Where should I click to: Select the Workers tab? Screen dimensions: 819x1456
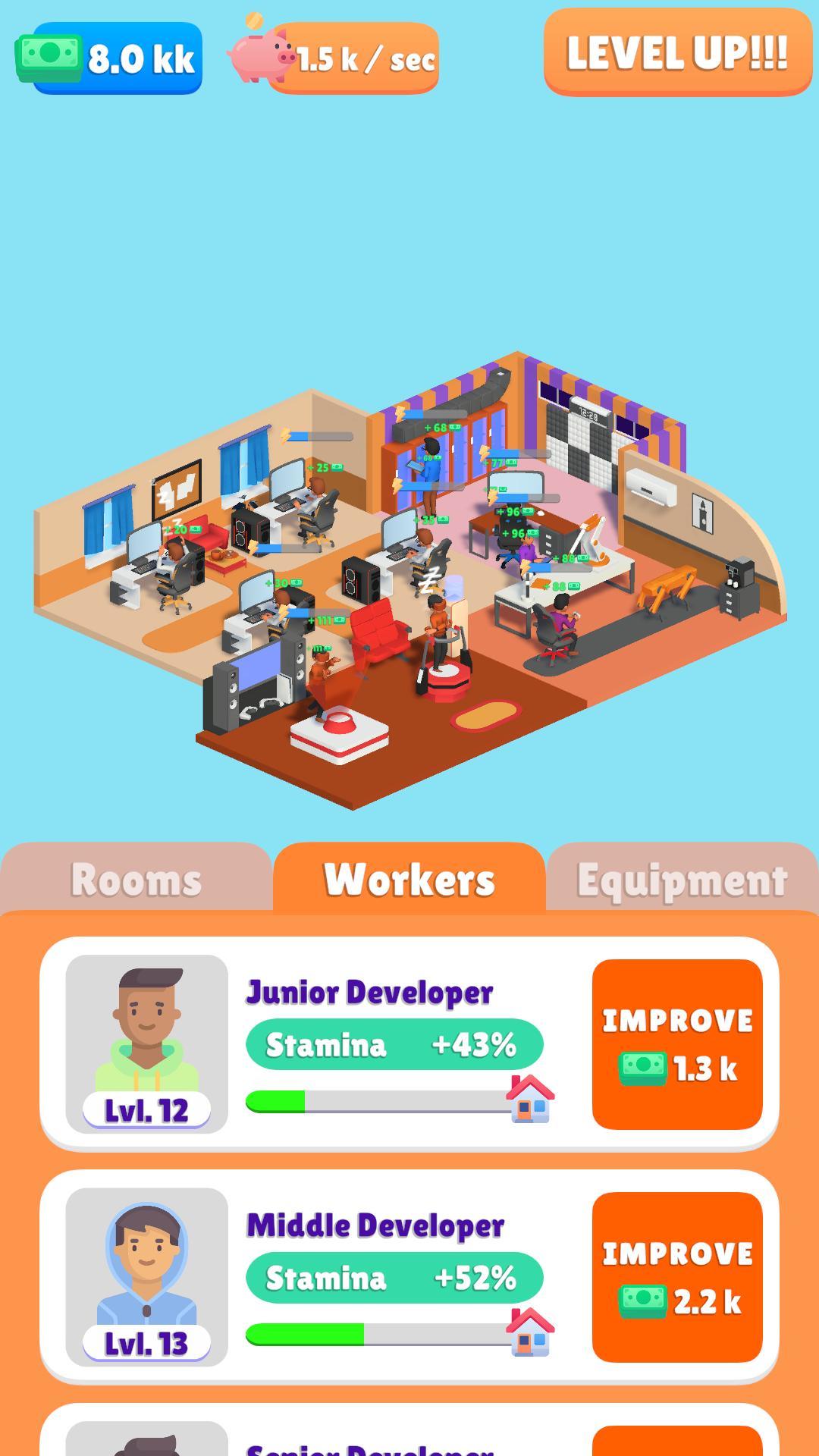point(409,880)
